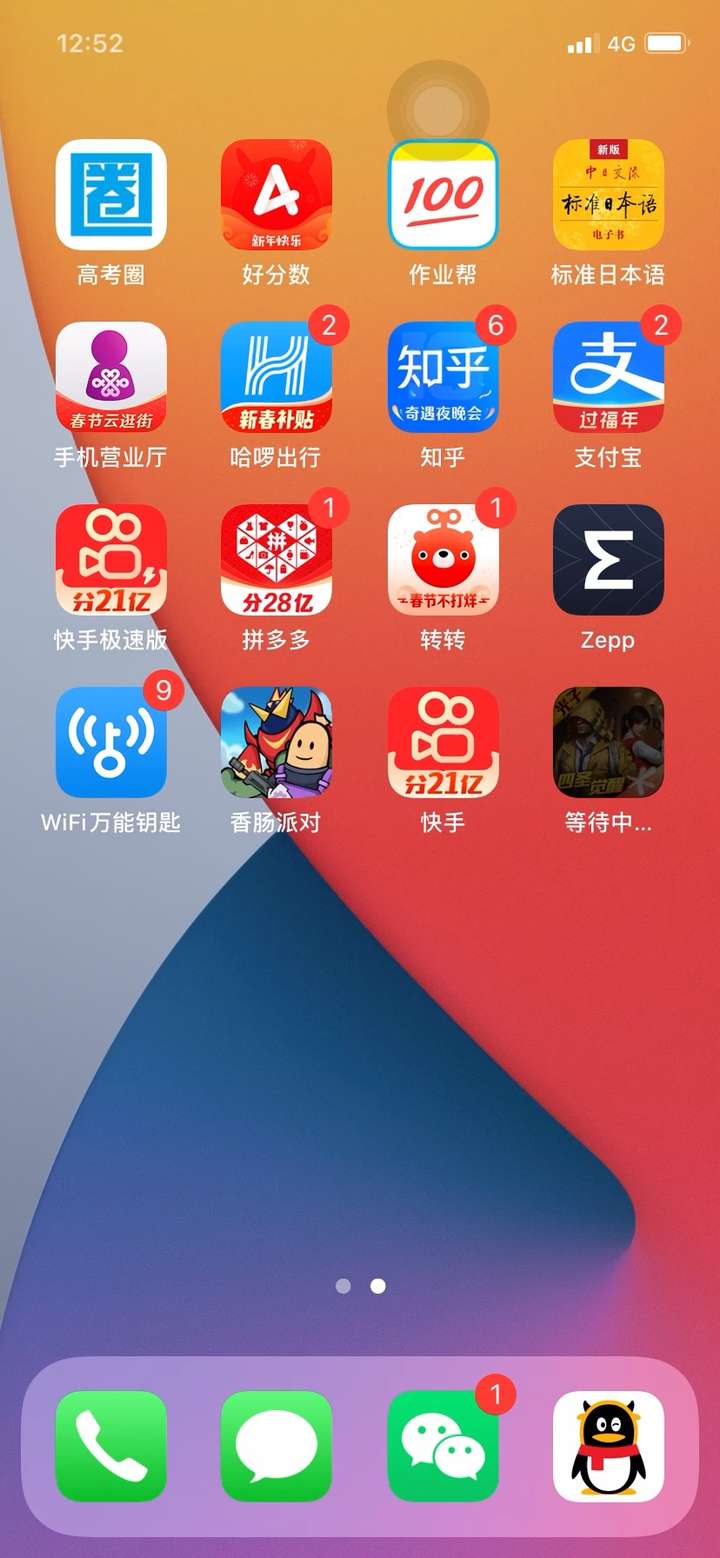Open the 标准日本语 app

(608, 194)
